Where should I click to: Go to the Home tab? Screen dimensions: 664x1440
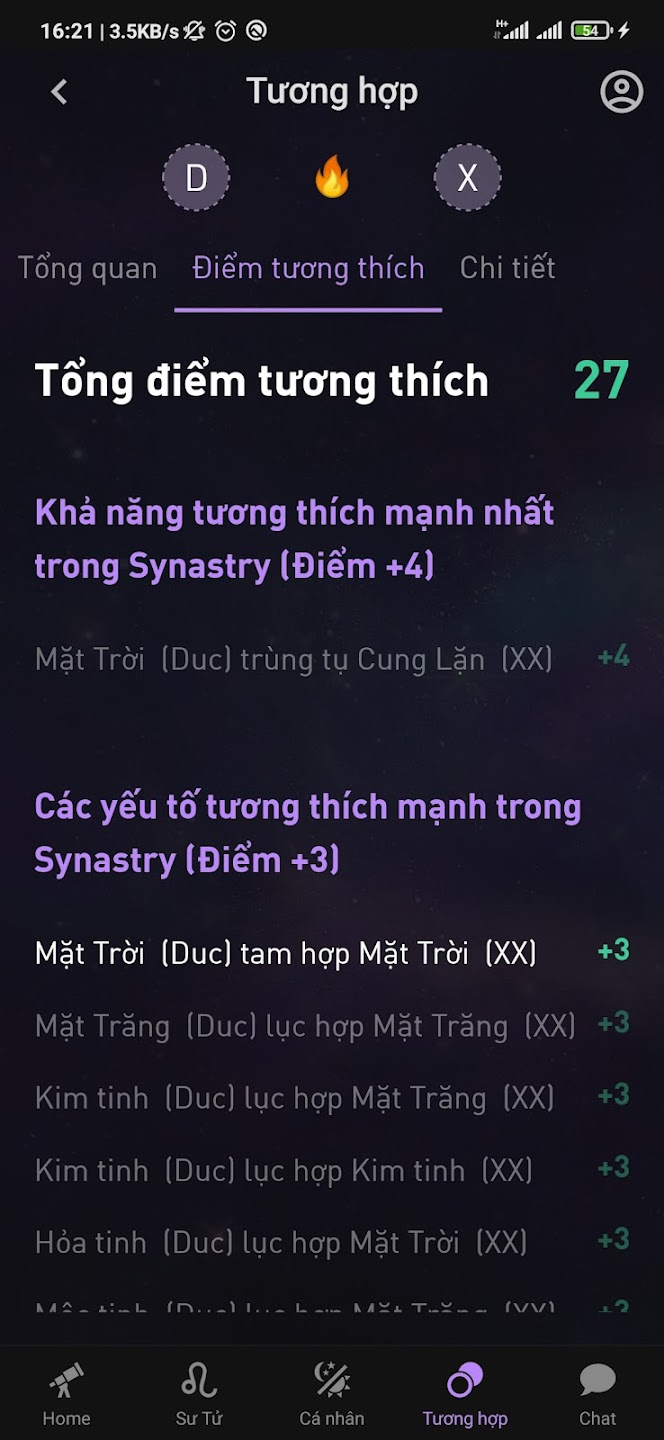tap(66, 1394)
